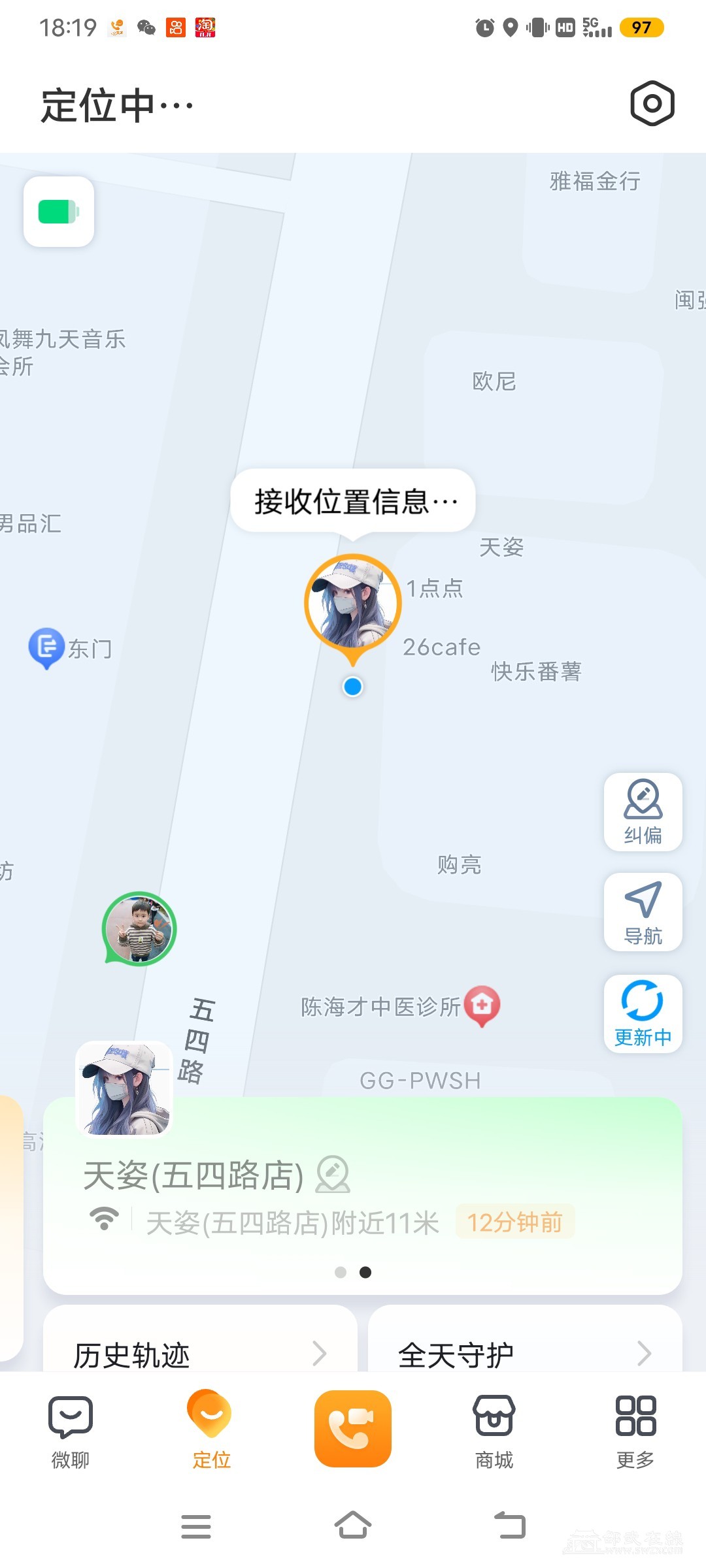Screen dimensions: 706x1568
Task: Start a call with the orange phone button
Action: 352,1428
